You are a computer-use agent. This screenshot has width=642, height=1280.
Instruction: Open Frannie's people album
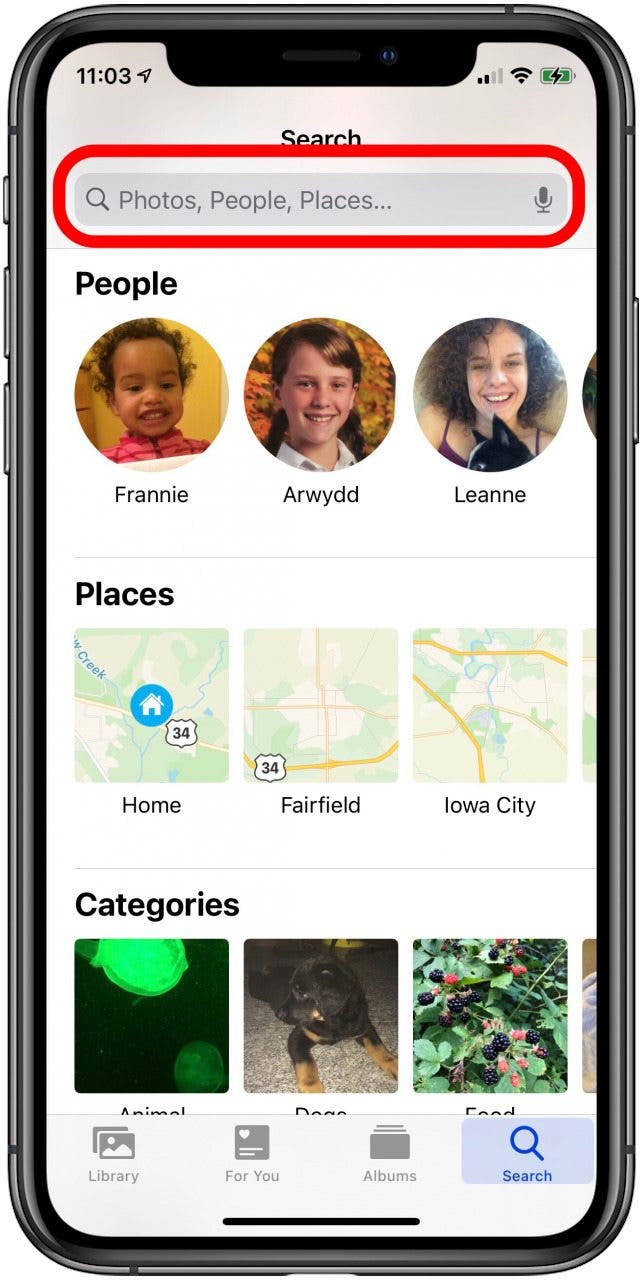coord(151,395)
